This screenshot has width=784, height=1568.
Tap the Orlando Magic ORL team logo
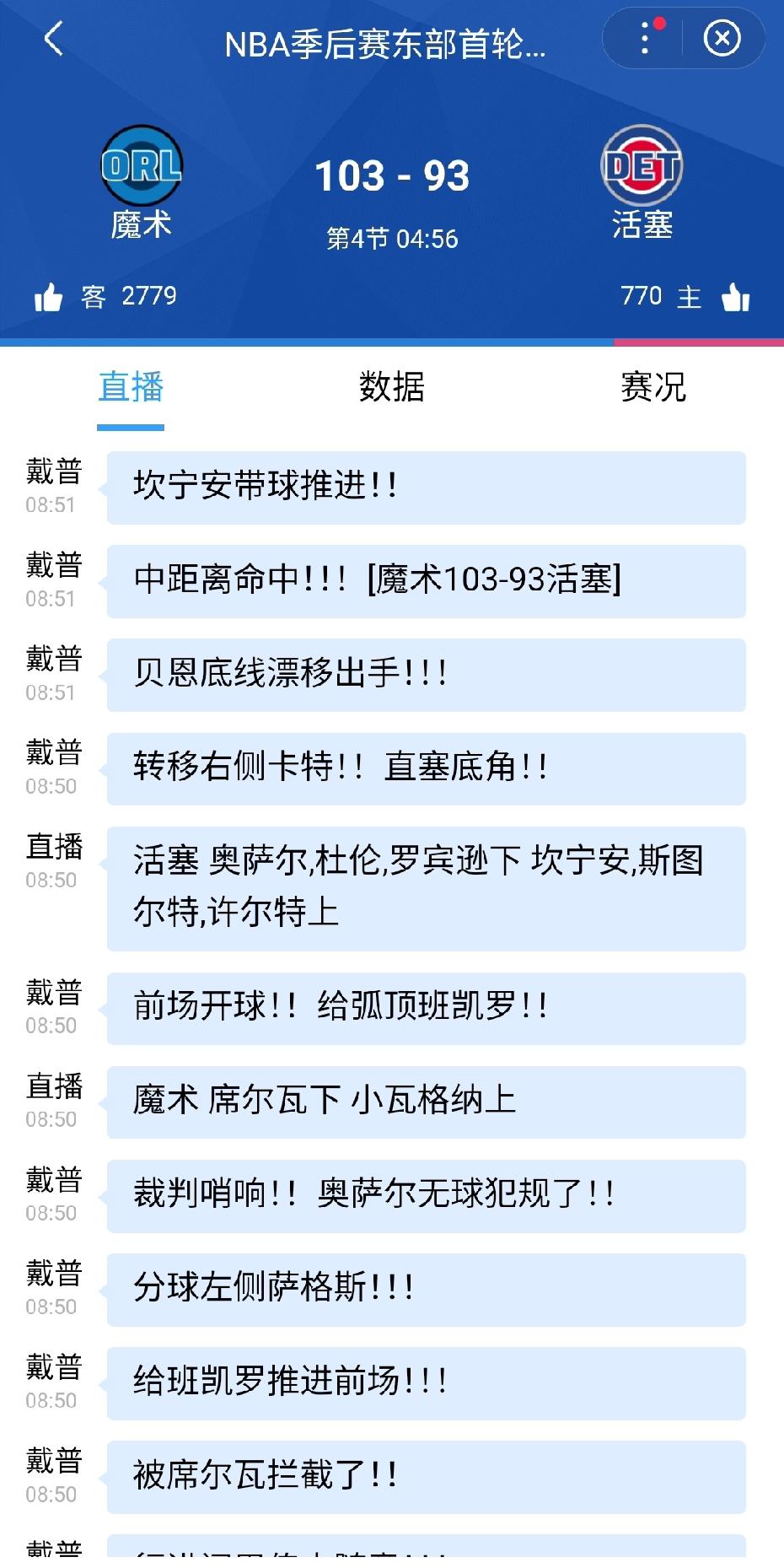coord(141,165)
